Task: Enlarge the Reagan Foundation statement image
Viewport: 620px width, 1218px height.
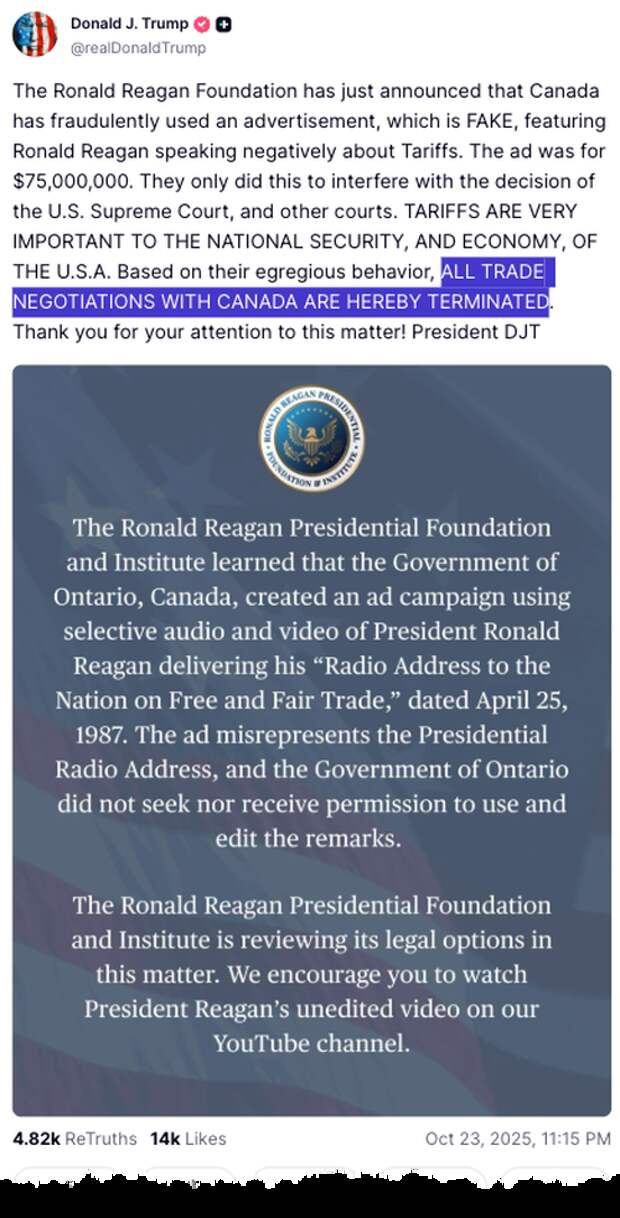Action: pyautogui.click(x=311, y=740)
